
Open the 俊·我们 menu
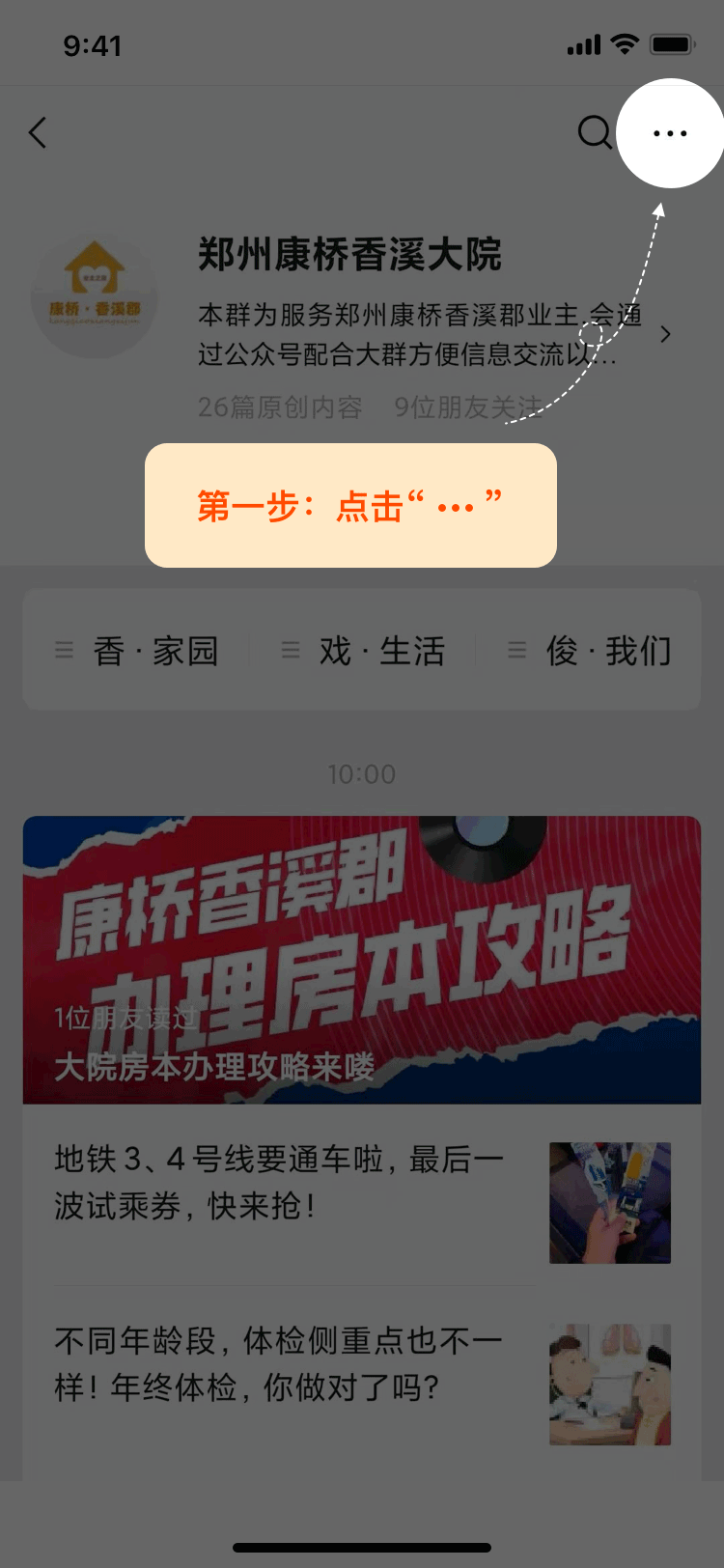589,651
